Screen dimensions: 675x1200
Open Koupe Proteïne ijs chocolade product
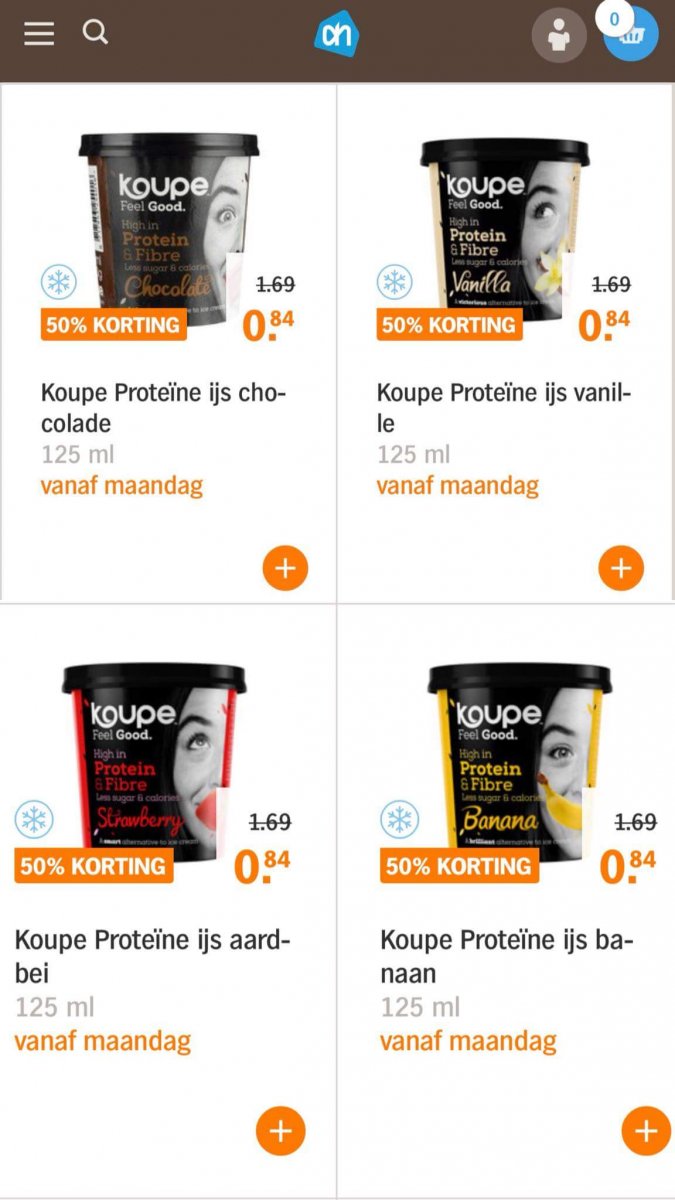click(163, 407)
